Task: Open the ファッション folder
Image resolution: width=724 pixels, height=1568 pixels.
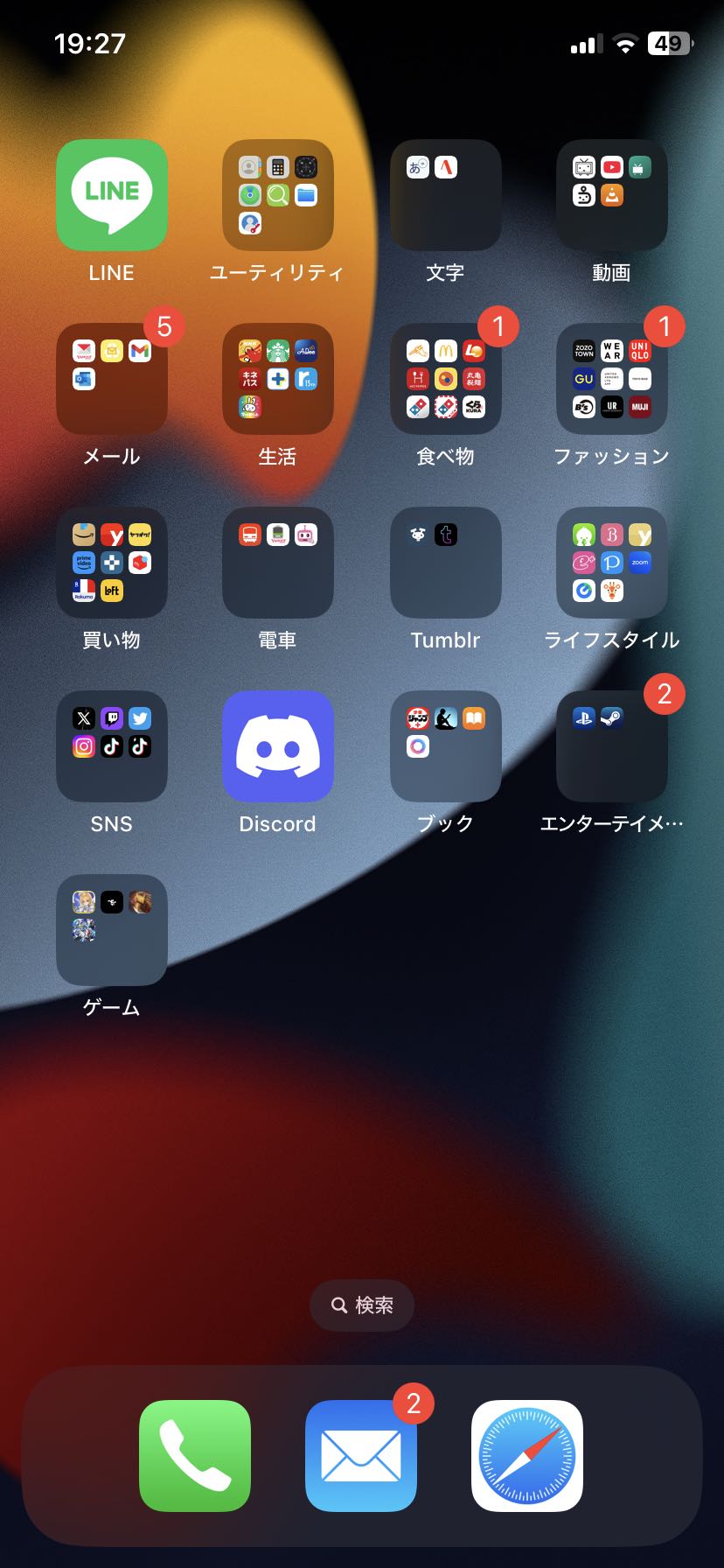Action: pos(611,379)
